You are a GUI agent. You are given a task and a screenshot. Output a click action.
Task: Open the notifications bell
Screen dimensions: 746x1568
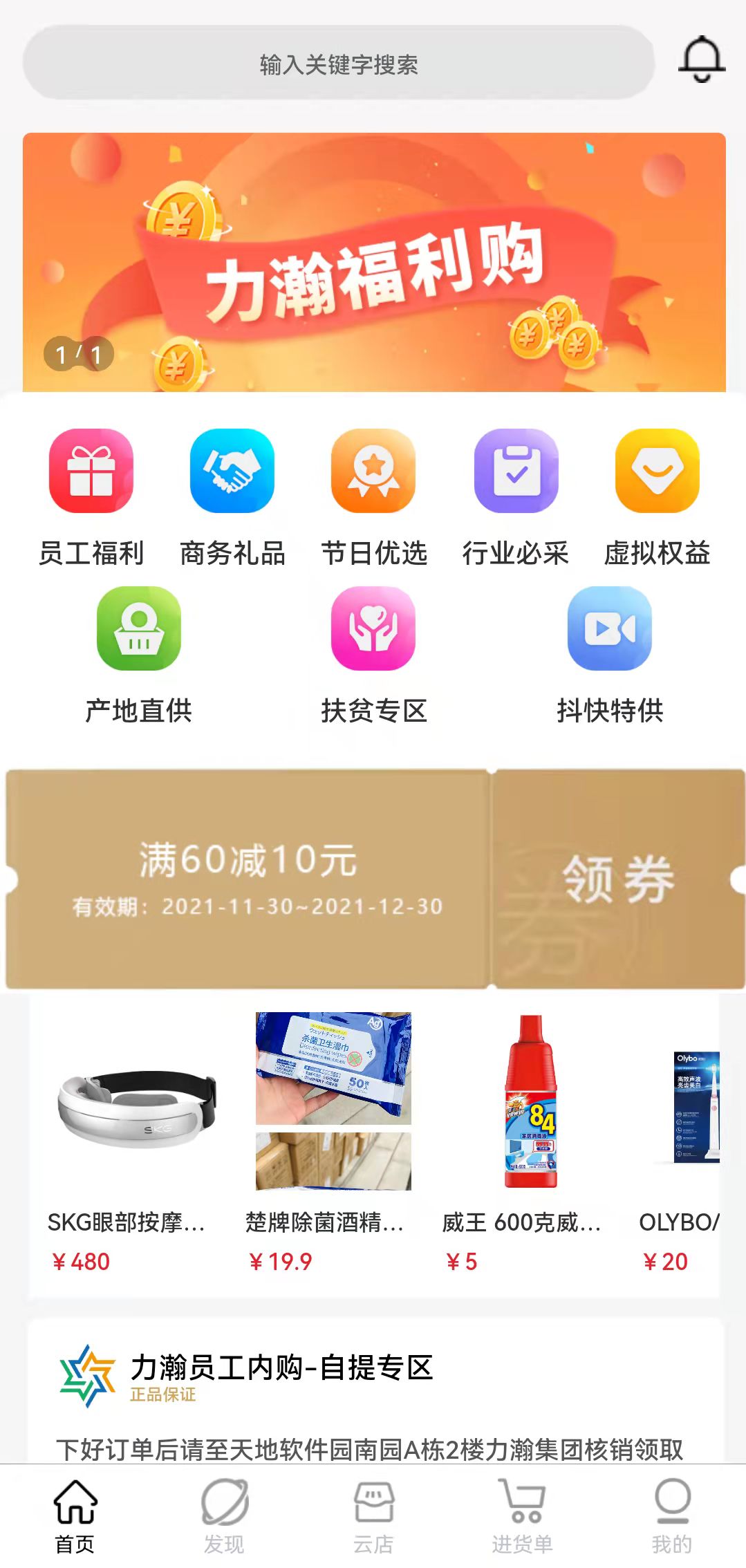pyautogui.click(x=701, y=61)
